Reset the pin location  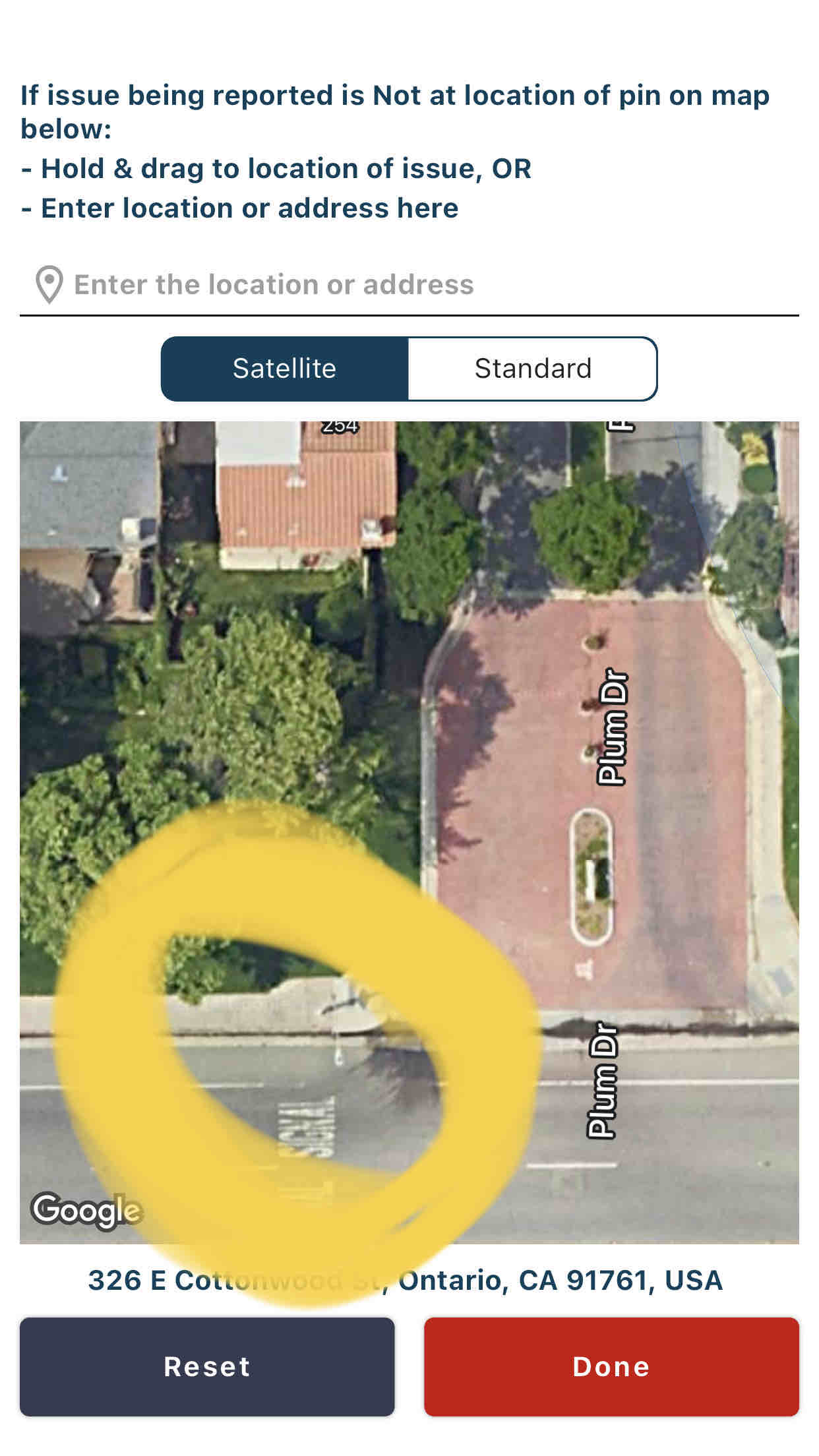pos(207,1366)
